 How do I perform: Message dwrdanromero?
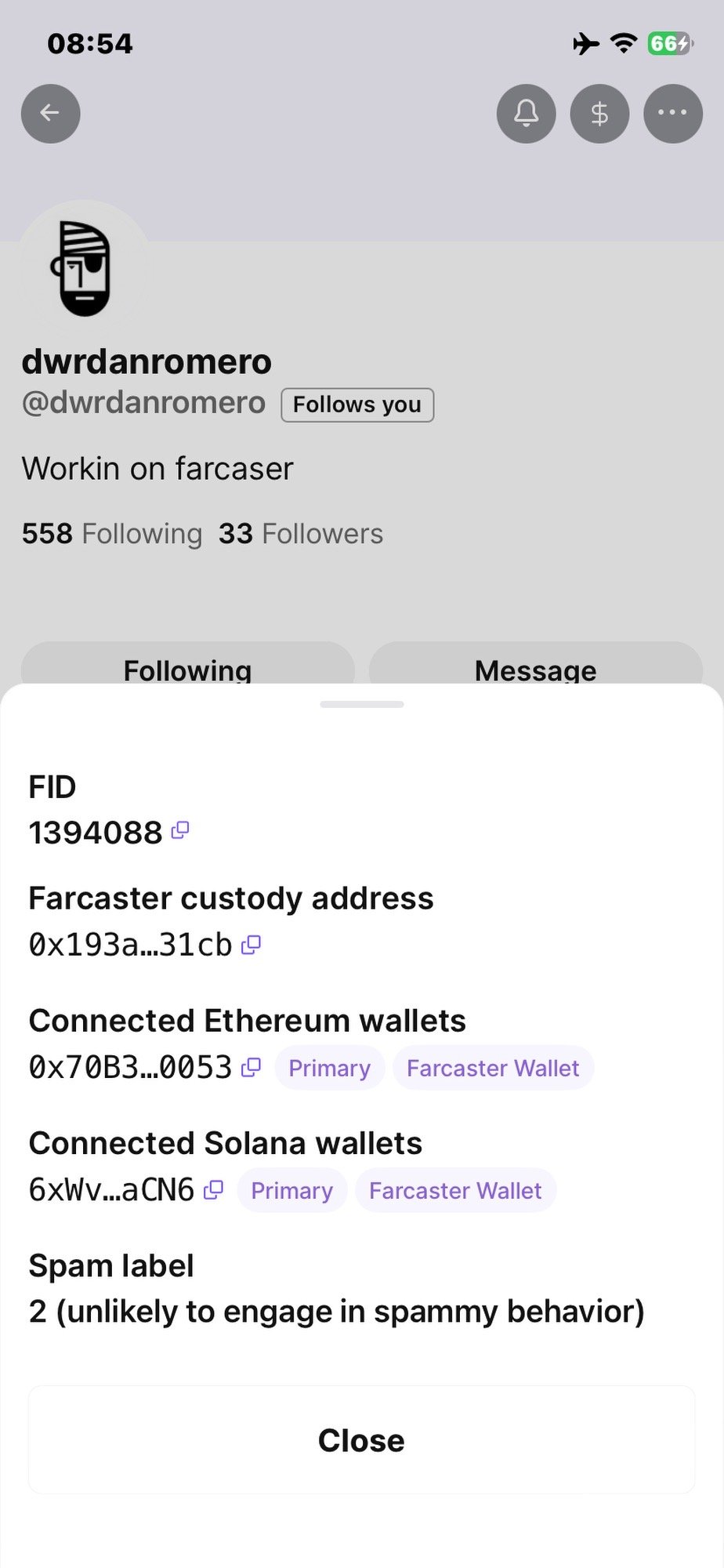point(535,667)
